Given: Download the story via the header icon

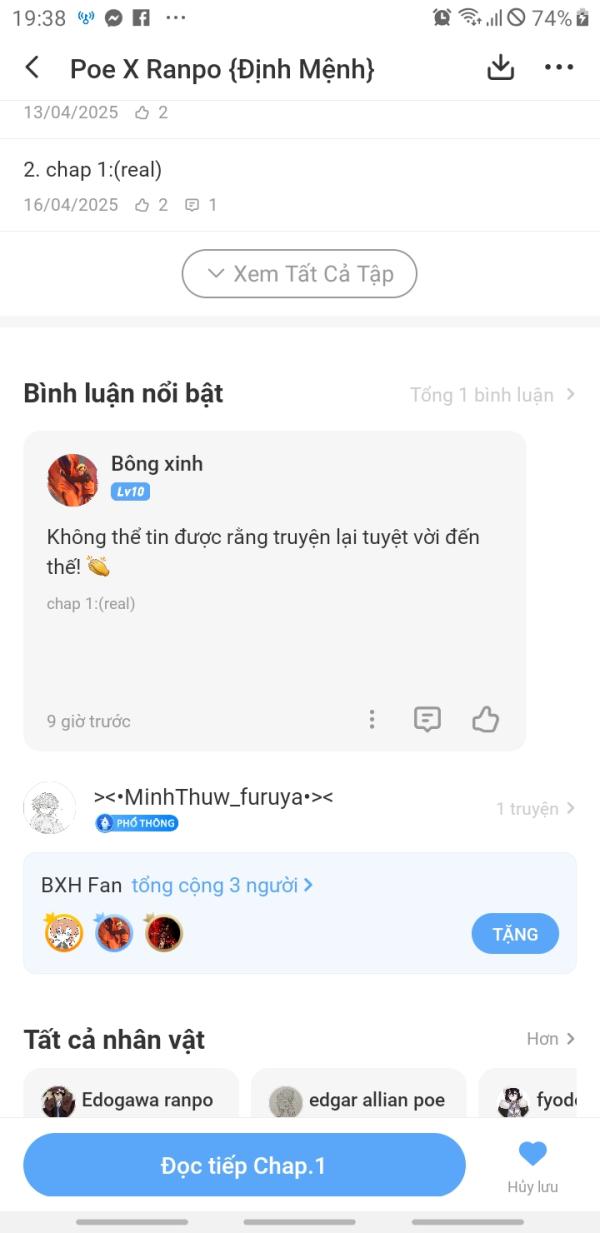Looking at the screenshot, I should (500, 68).
